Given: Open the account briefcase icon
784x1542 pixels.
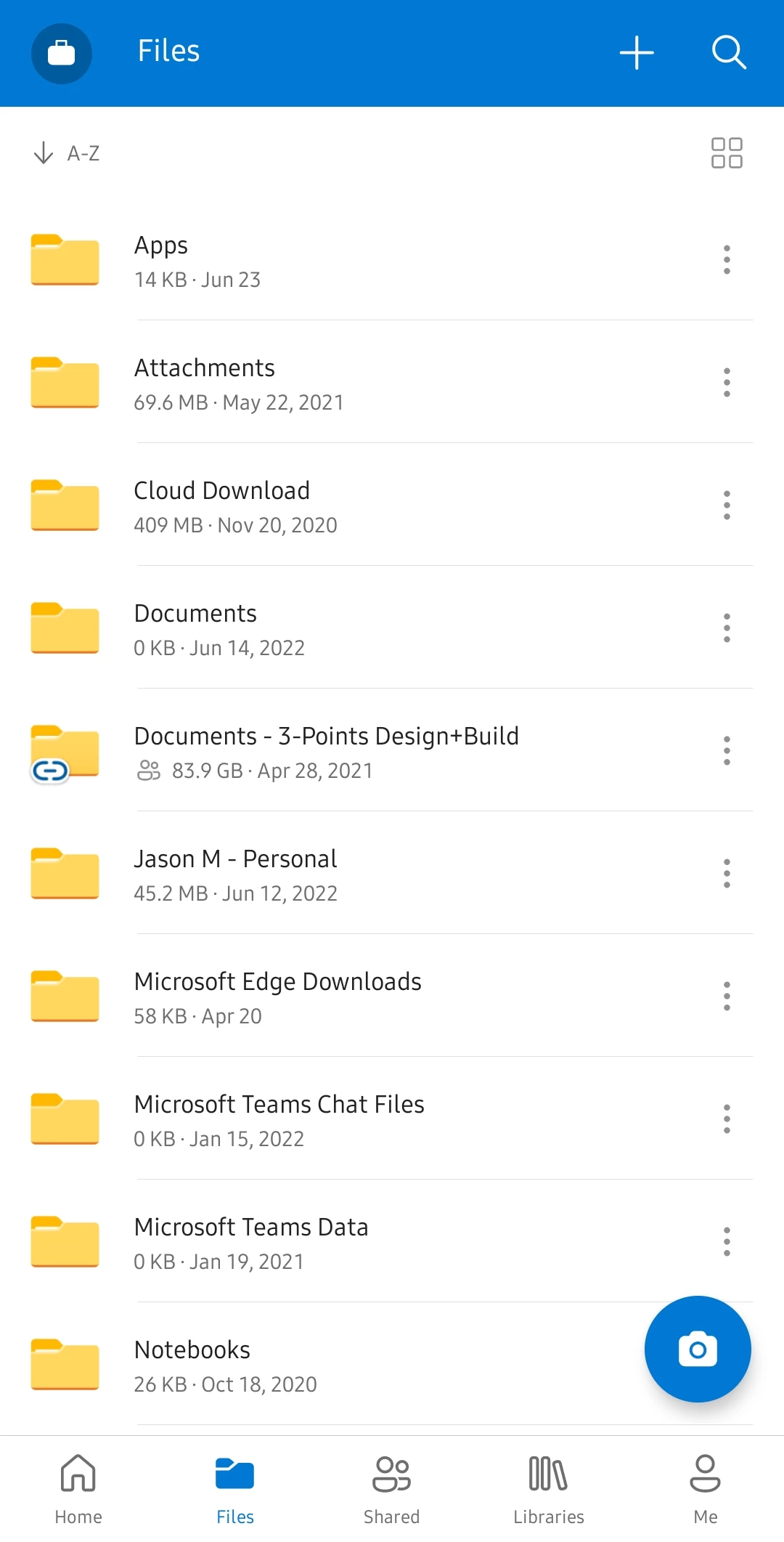Looking at the screenshot, I should pyautogui.click(x=61, y=53).
